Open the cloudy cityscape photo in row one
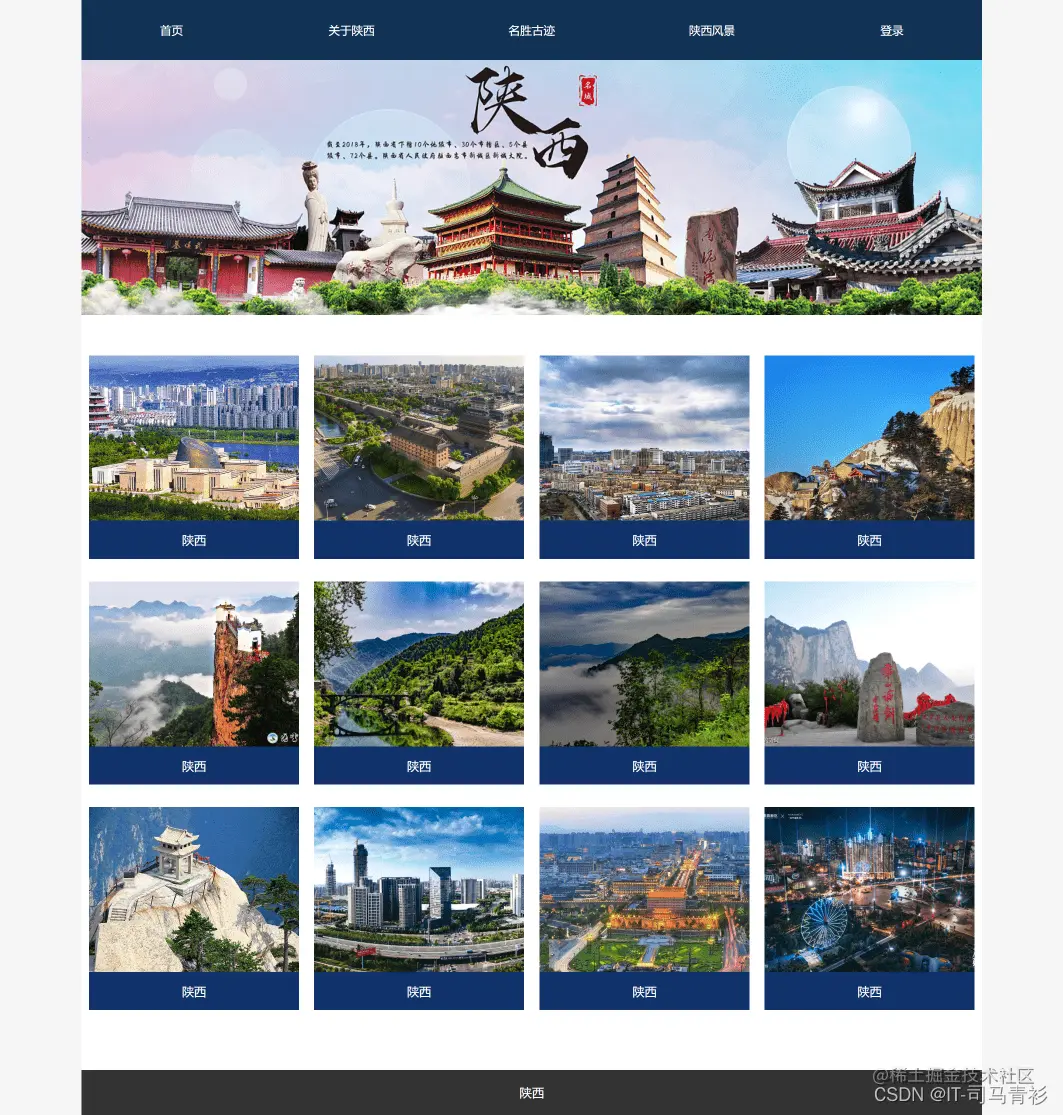The image size is (1063, 1115). pos(644,438)
